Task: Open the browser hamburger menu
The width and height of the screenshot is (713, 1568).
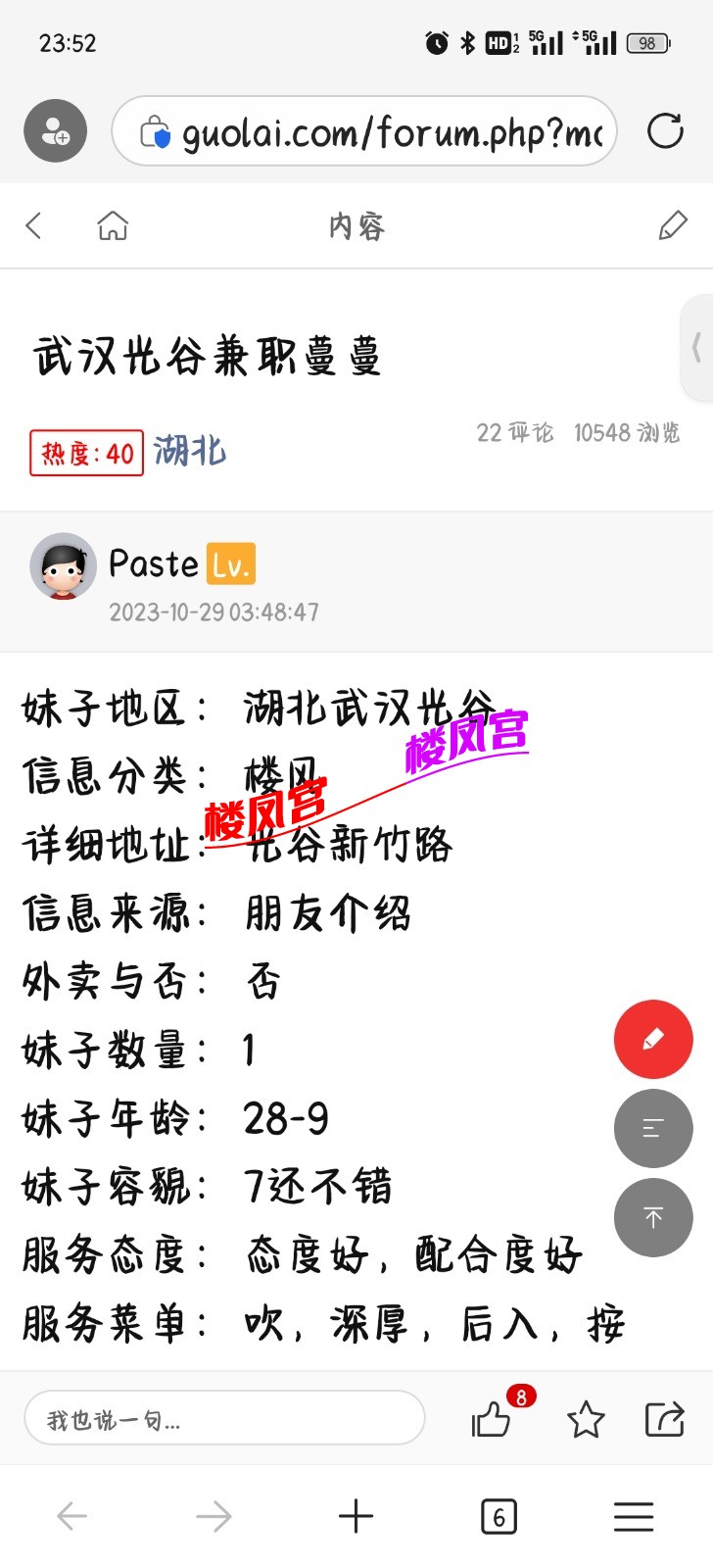Action: [x=634, y=1517]
